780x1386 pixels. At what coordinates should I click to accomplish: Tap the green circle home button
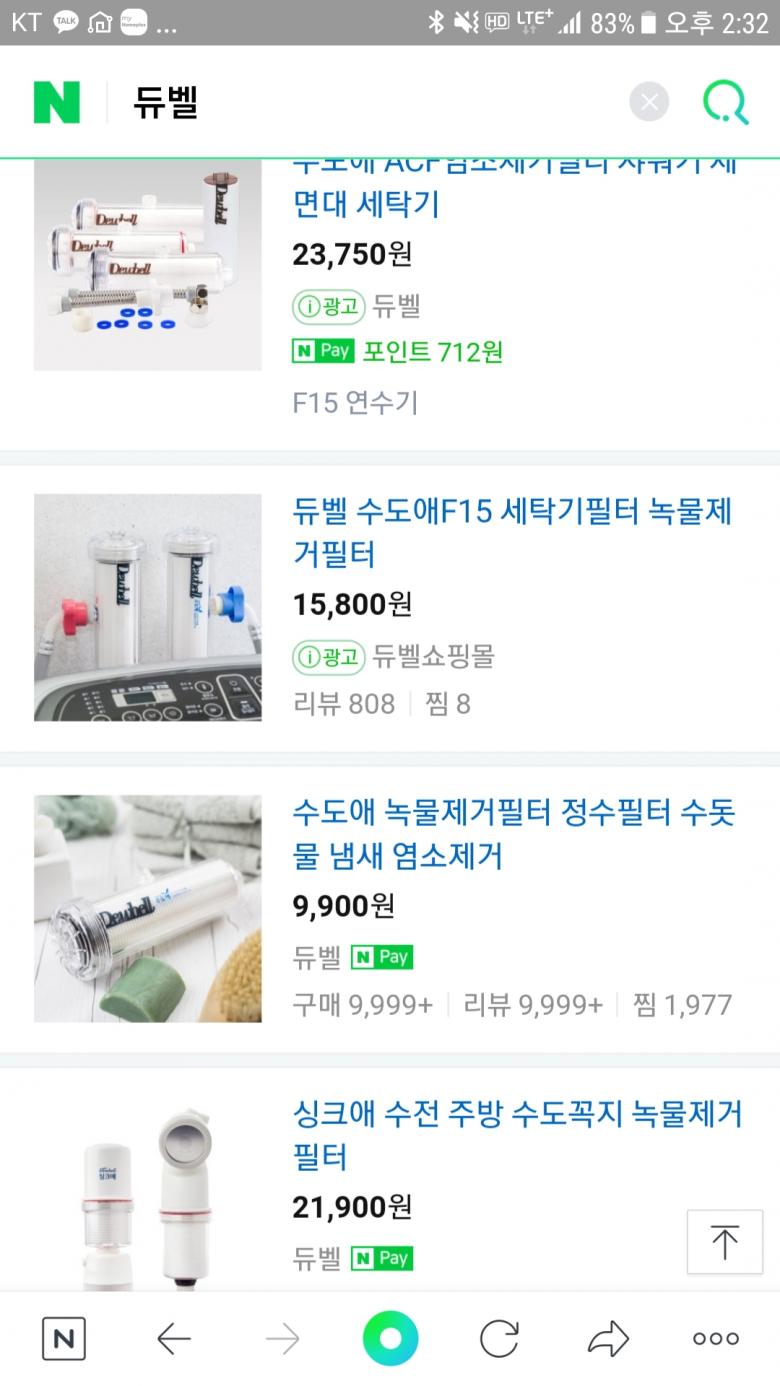(x=390, y=1338)
